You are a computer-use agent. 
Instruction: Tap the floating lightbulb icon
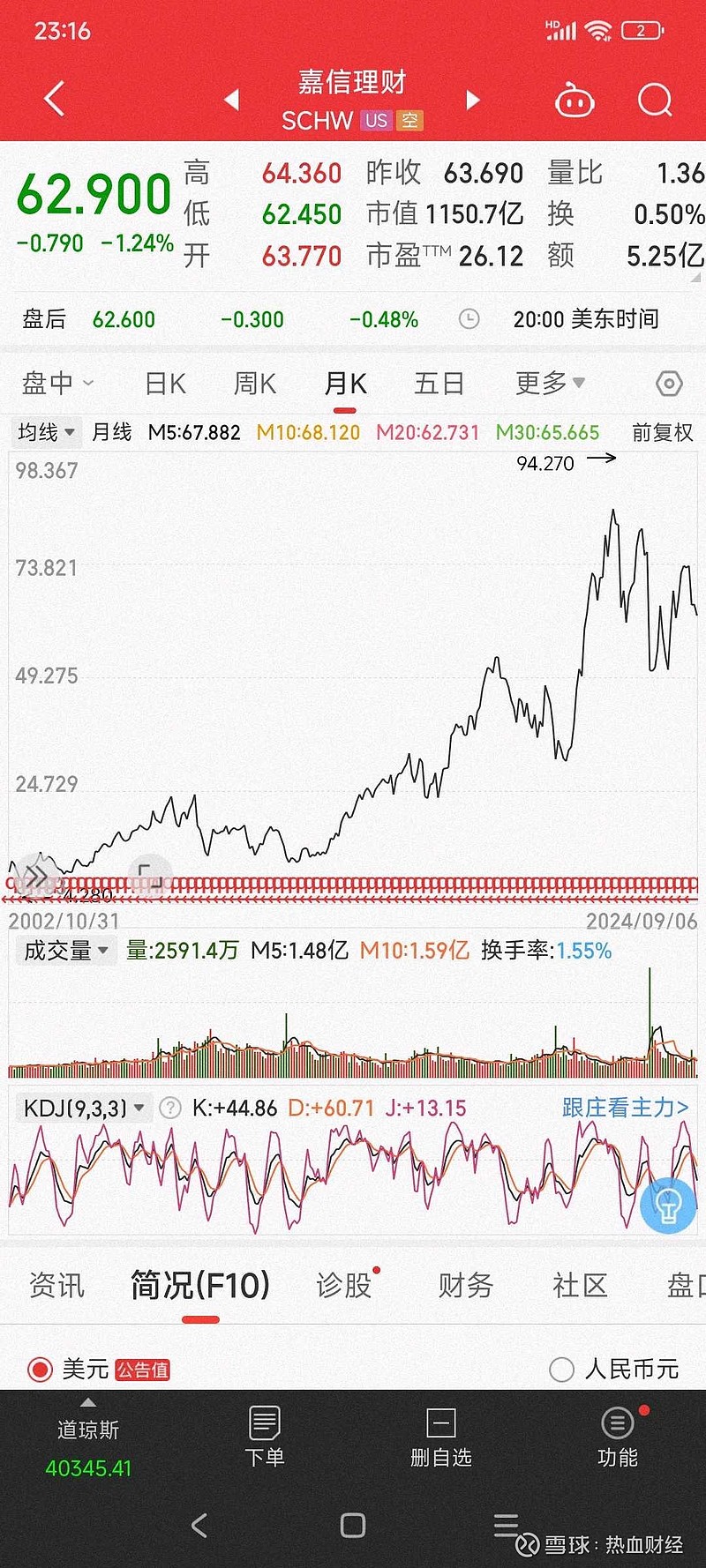[x=668, y=1206]
